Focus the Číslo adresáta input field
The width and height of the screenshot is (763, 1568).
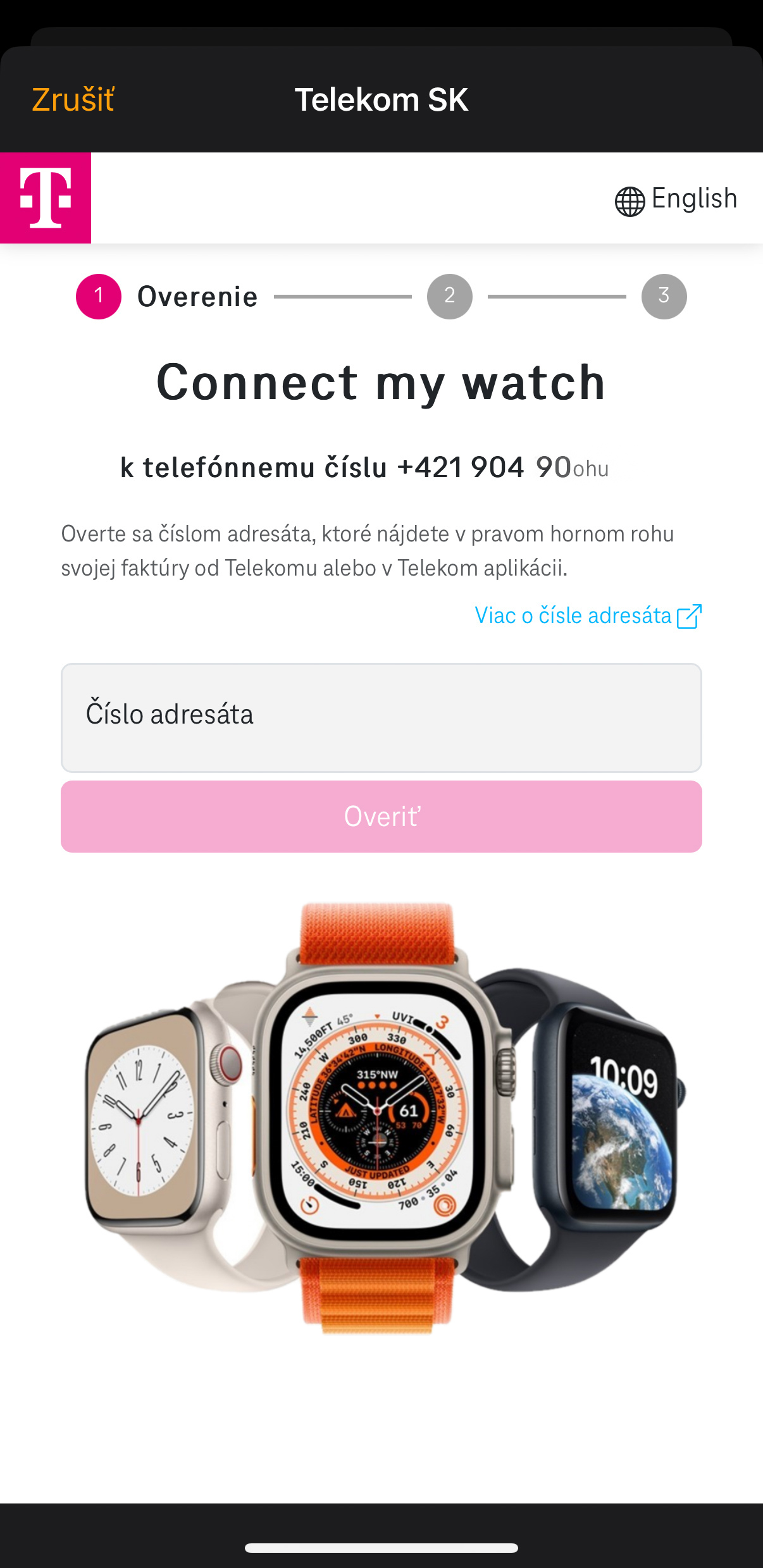click(381, 717)
